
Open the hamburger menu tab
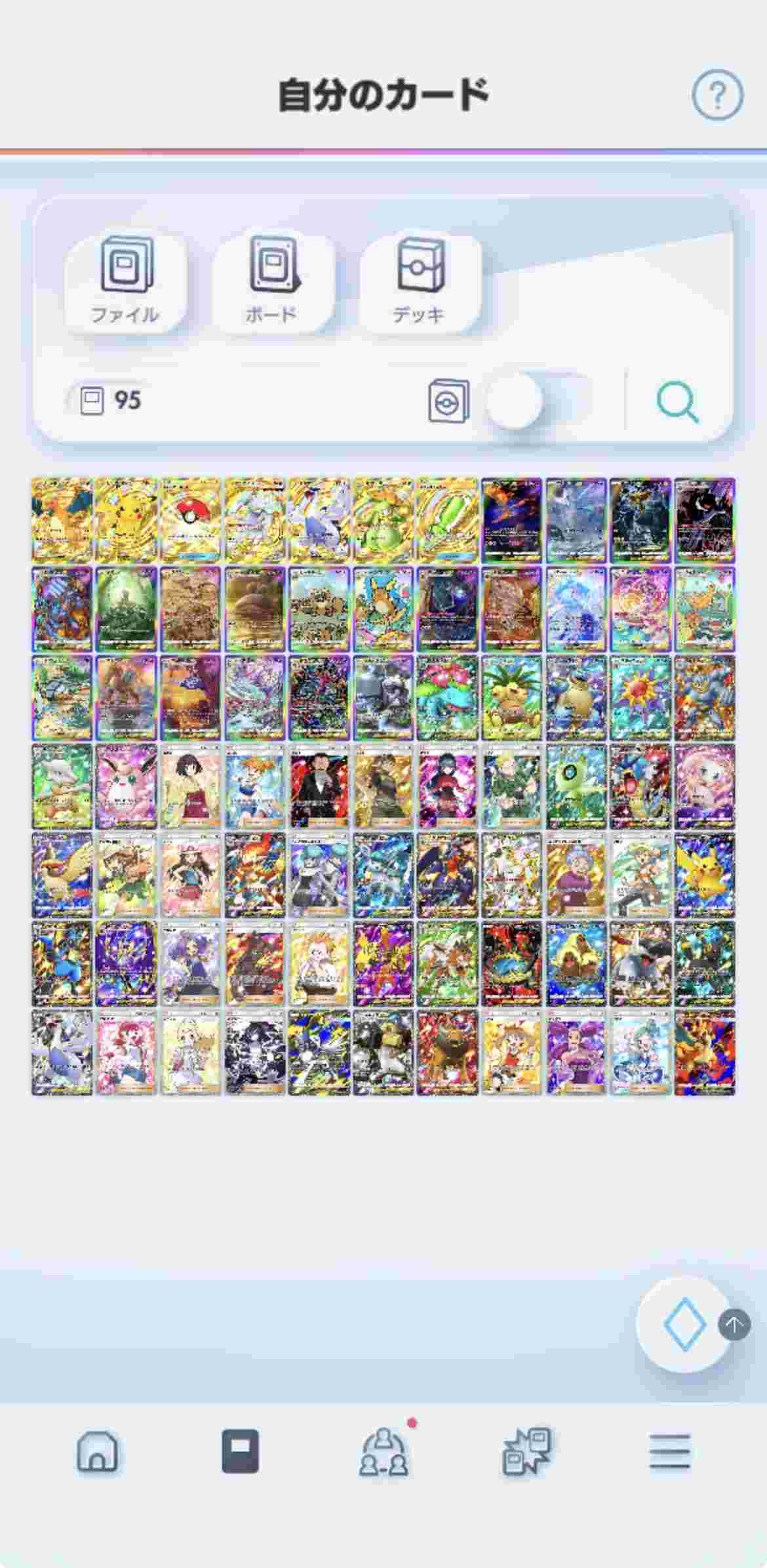coord(669,1451)
